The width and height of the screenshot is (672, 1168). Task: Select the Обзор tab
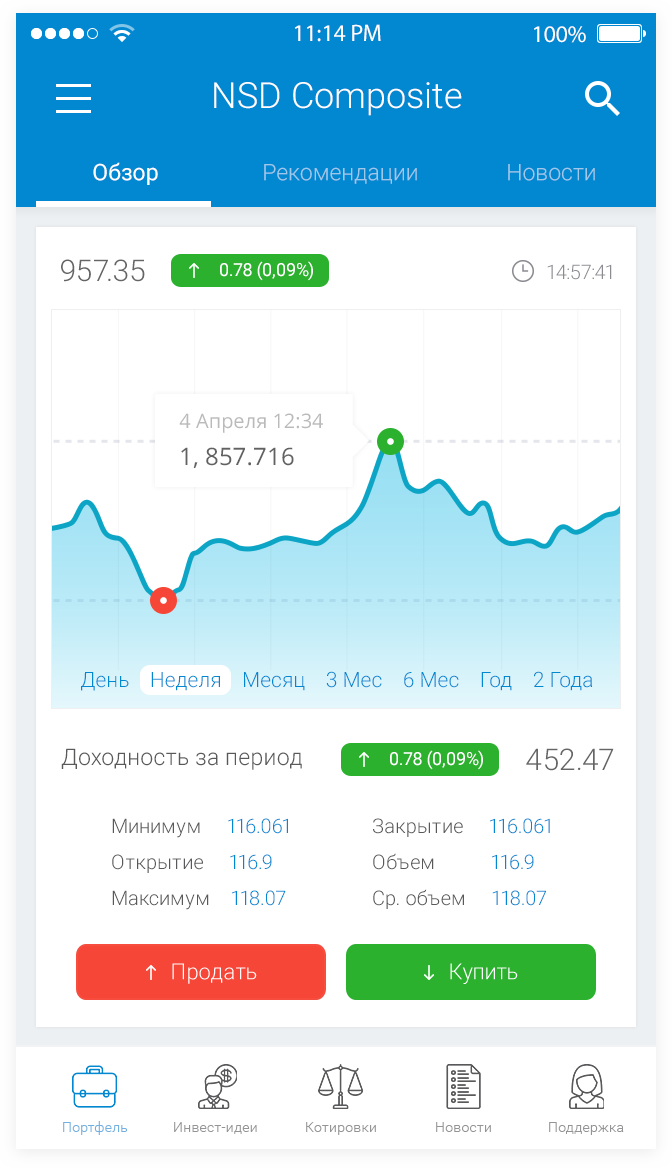coord(125,173)
